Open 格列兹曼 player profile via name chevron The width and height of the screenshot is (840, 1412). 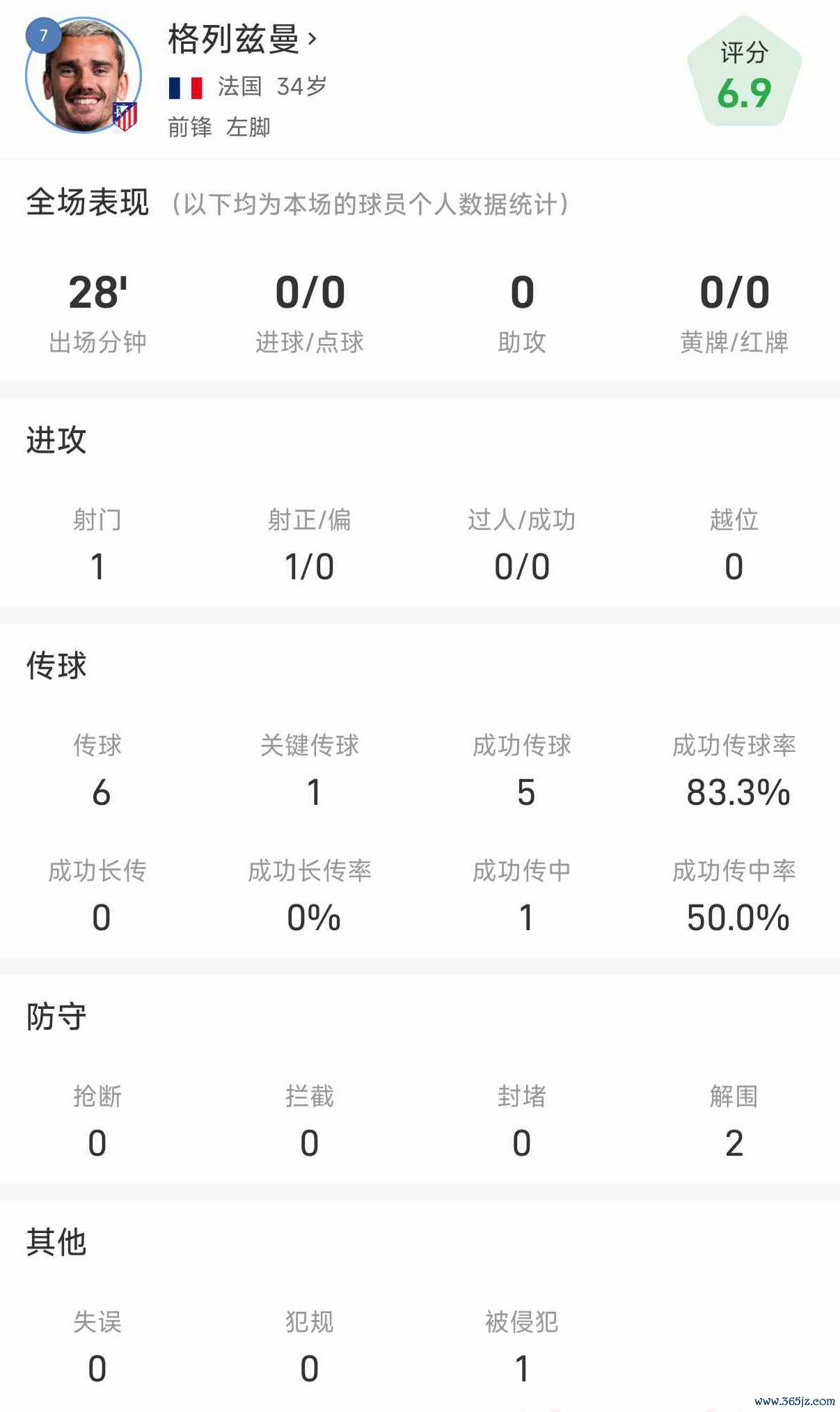point(312,39)
